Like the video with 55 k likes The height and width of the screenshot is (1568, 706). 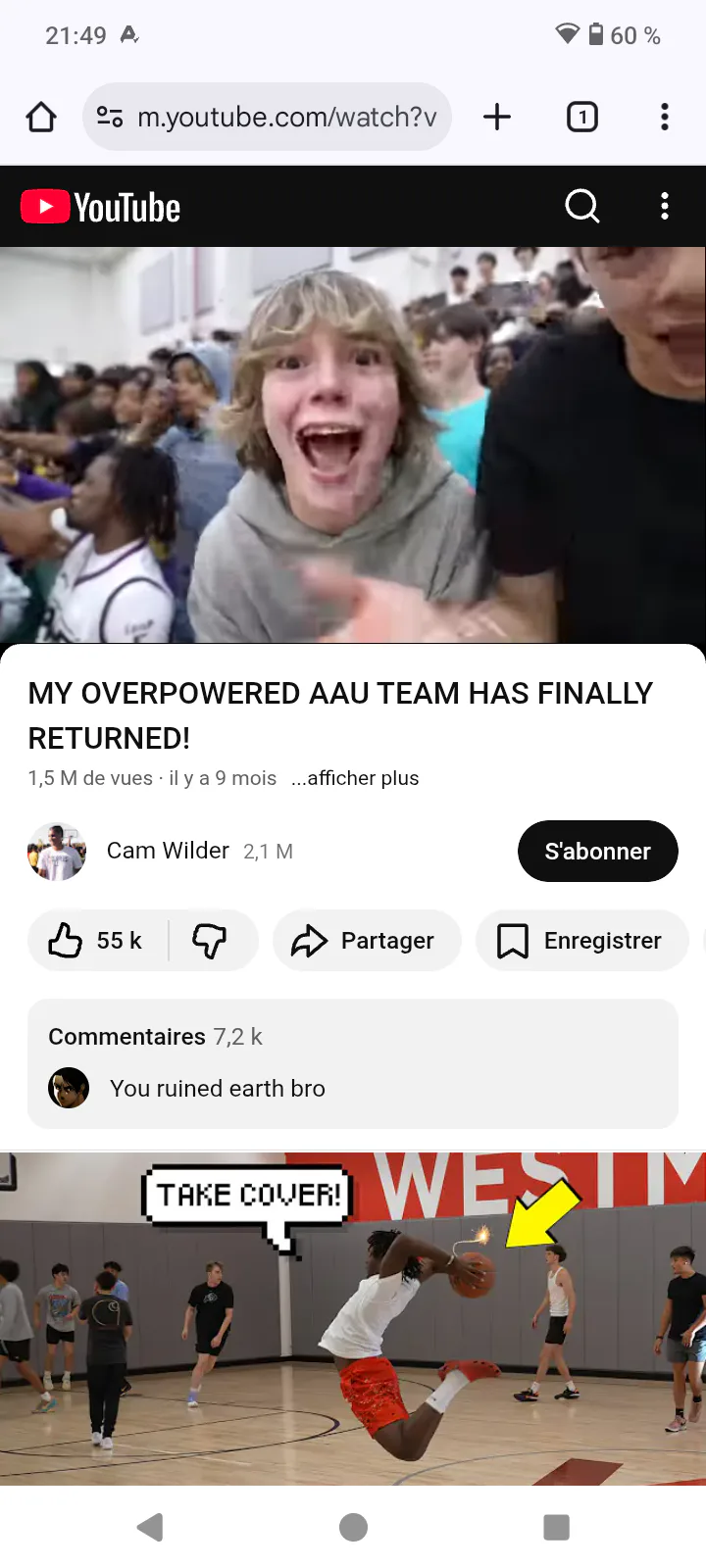point(96,941)
